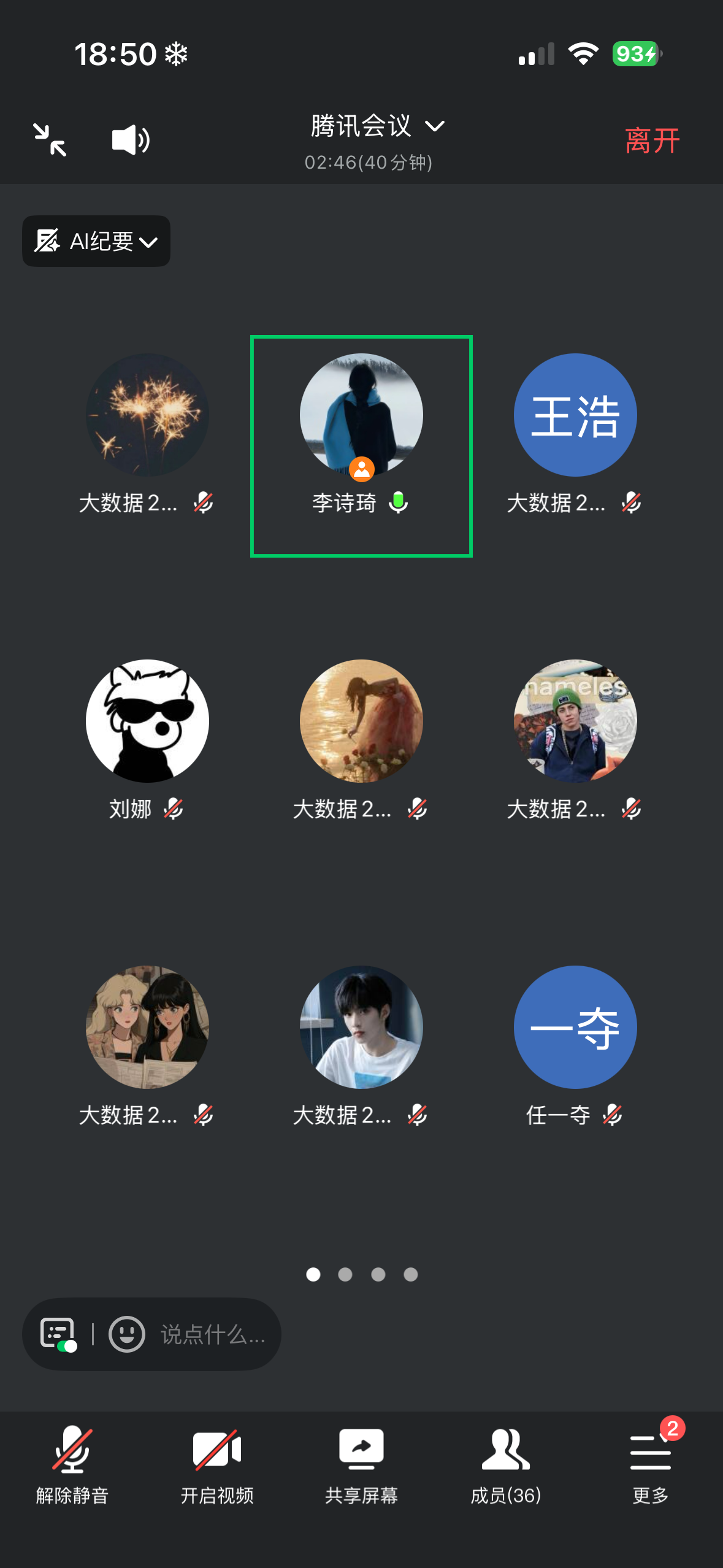Select 任一夺's participant tile
This screenshot has height=1568, width=723.
(x=575, y=1043)
